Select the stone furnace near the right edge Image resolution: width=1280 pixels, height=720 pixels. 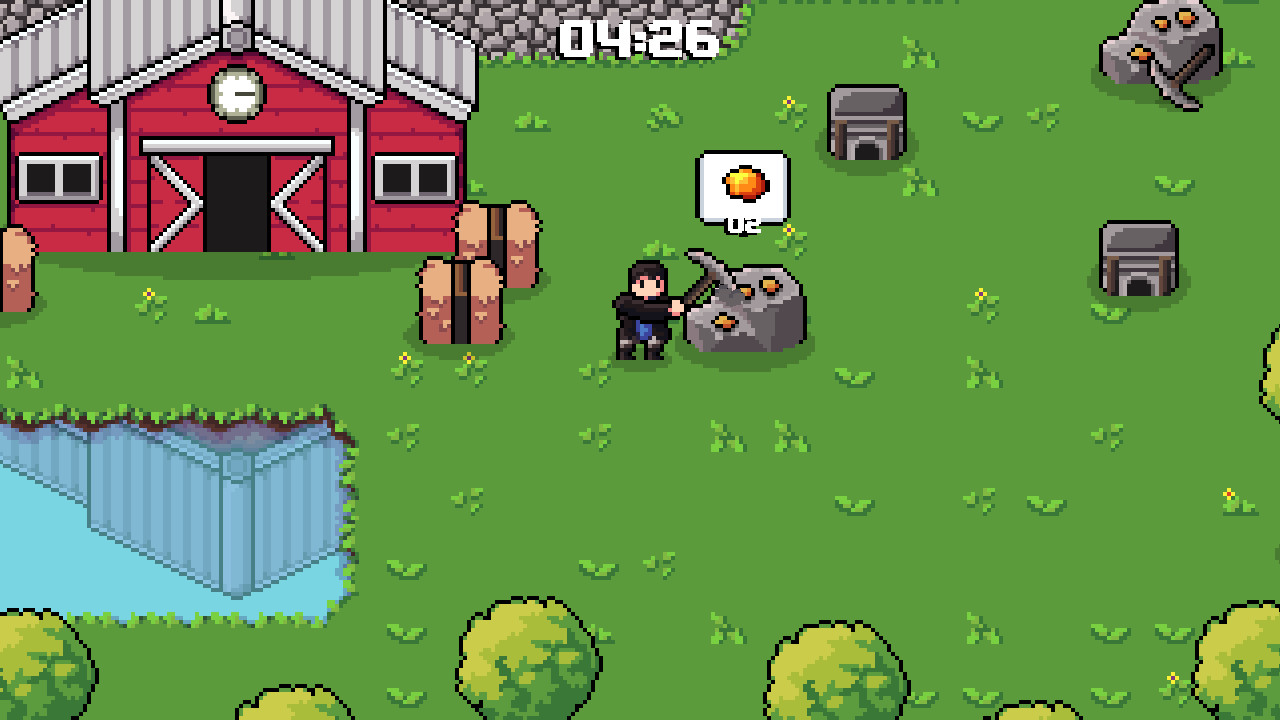1138,259
